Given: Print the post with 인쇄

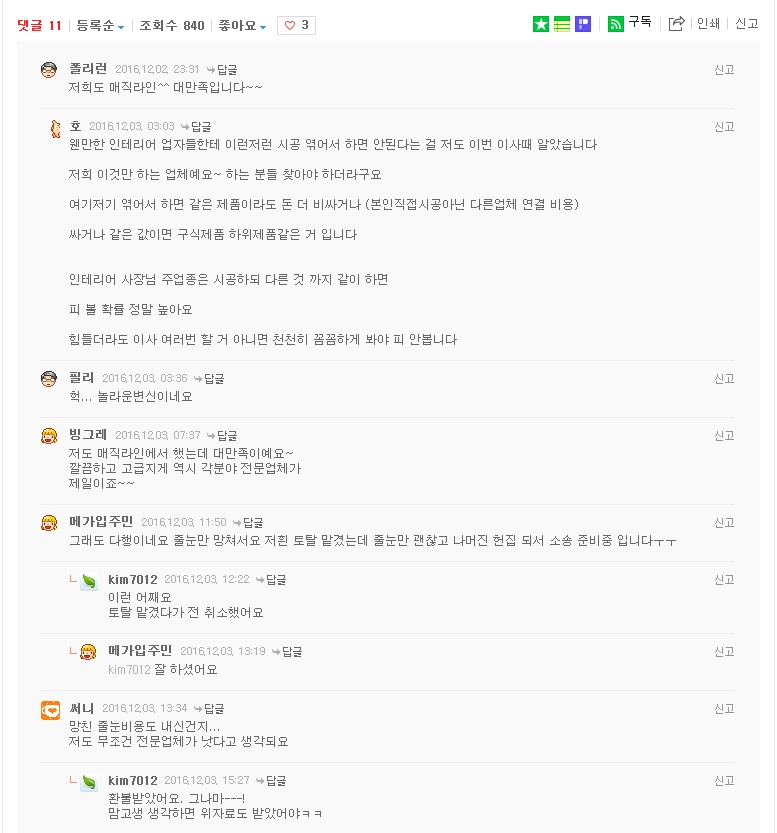Looking at the screenshot, I should click(x=708, y=24).
